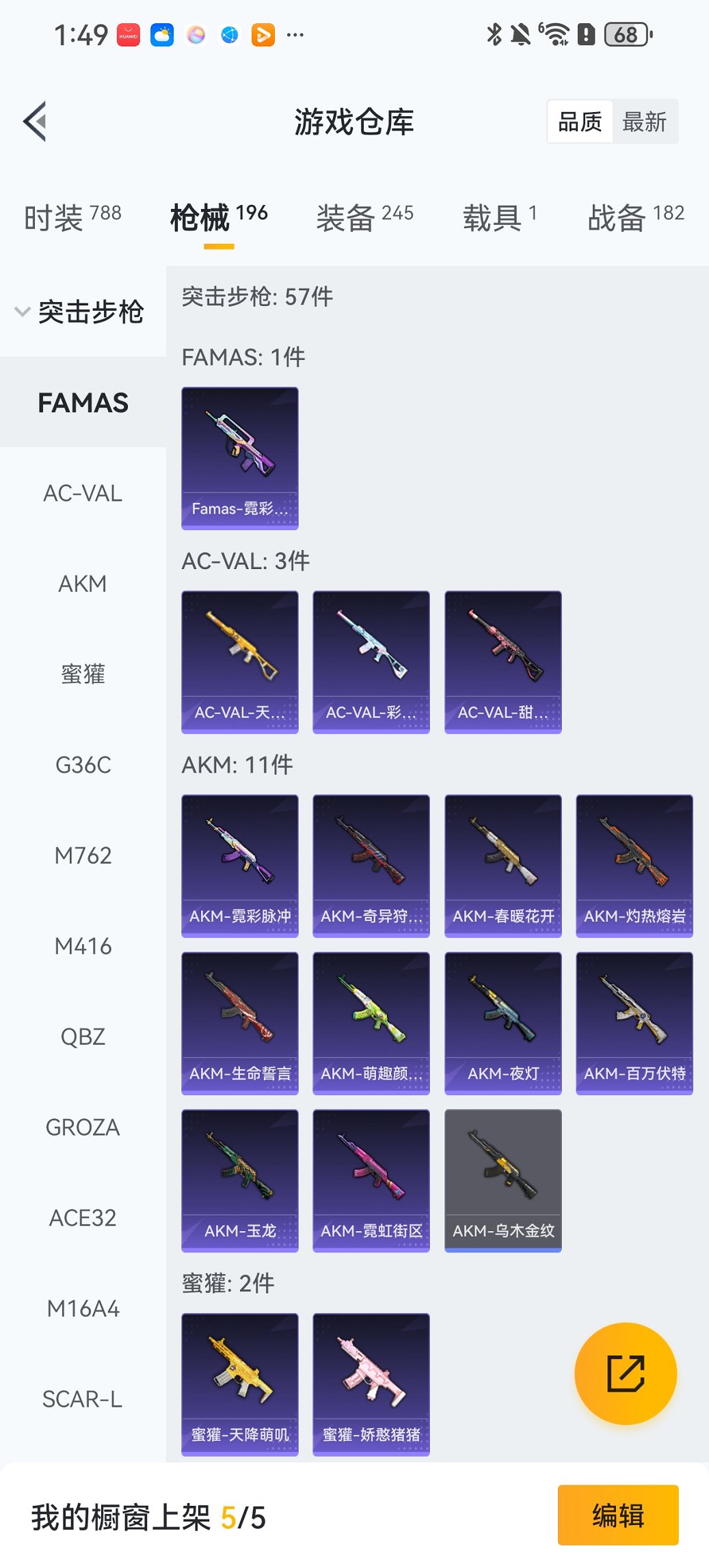The image size is (709, 1568).
Task: Switch to the 时装 tab
Action: coord(72,217)
